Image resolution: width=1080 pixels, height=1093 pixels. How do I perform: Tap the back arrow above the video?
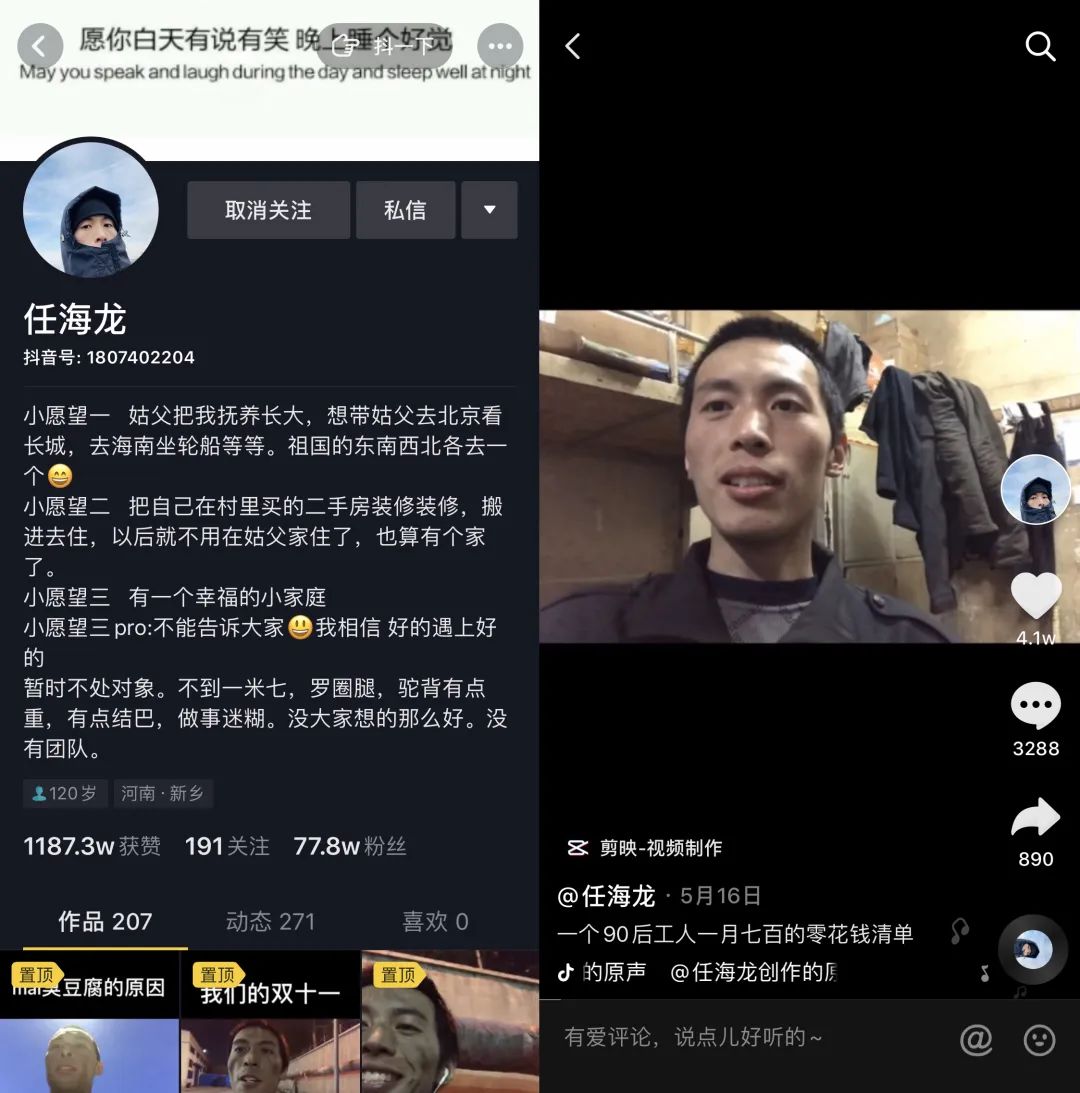click(x=572, y=46)
